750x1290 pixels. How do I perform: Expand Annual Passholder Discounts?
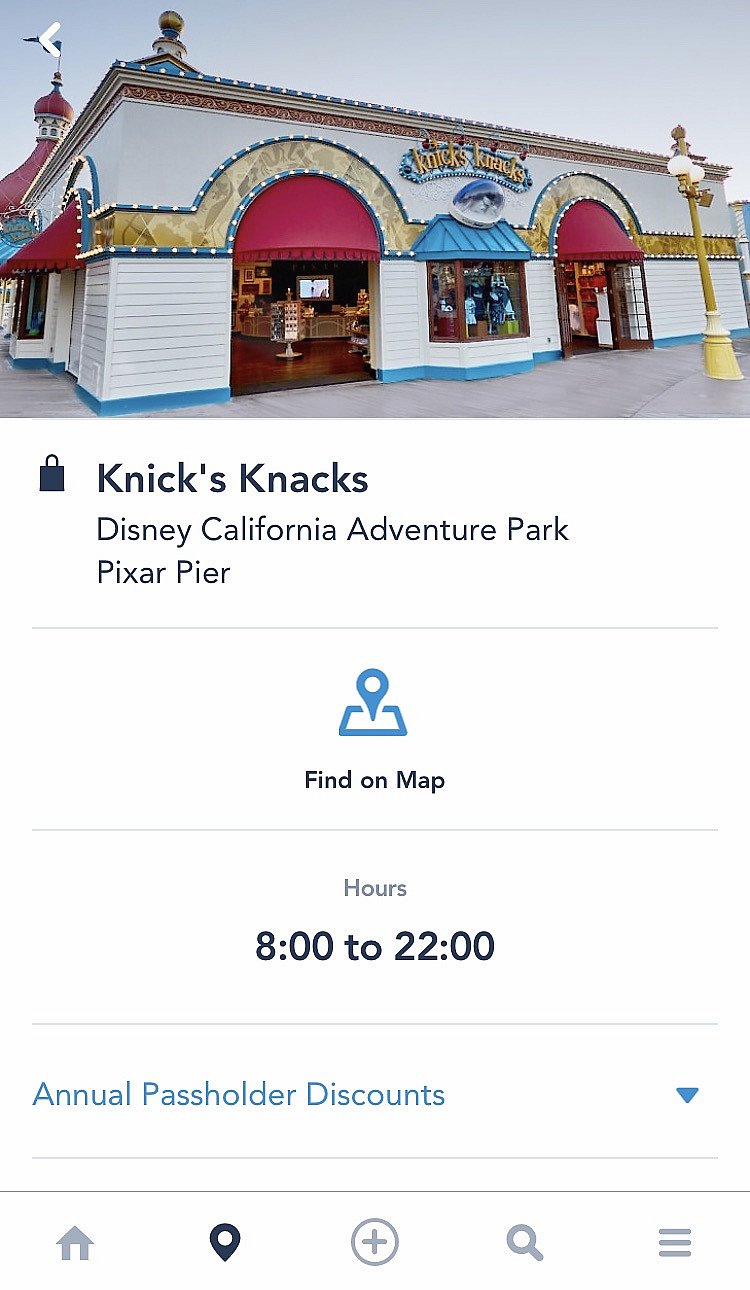point(374,1093)
